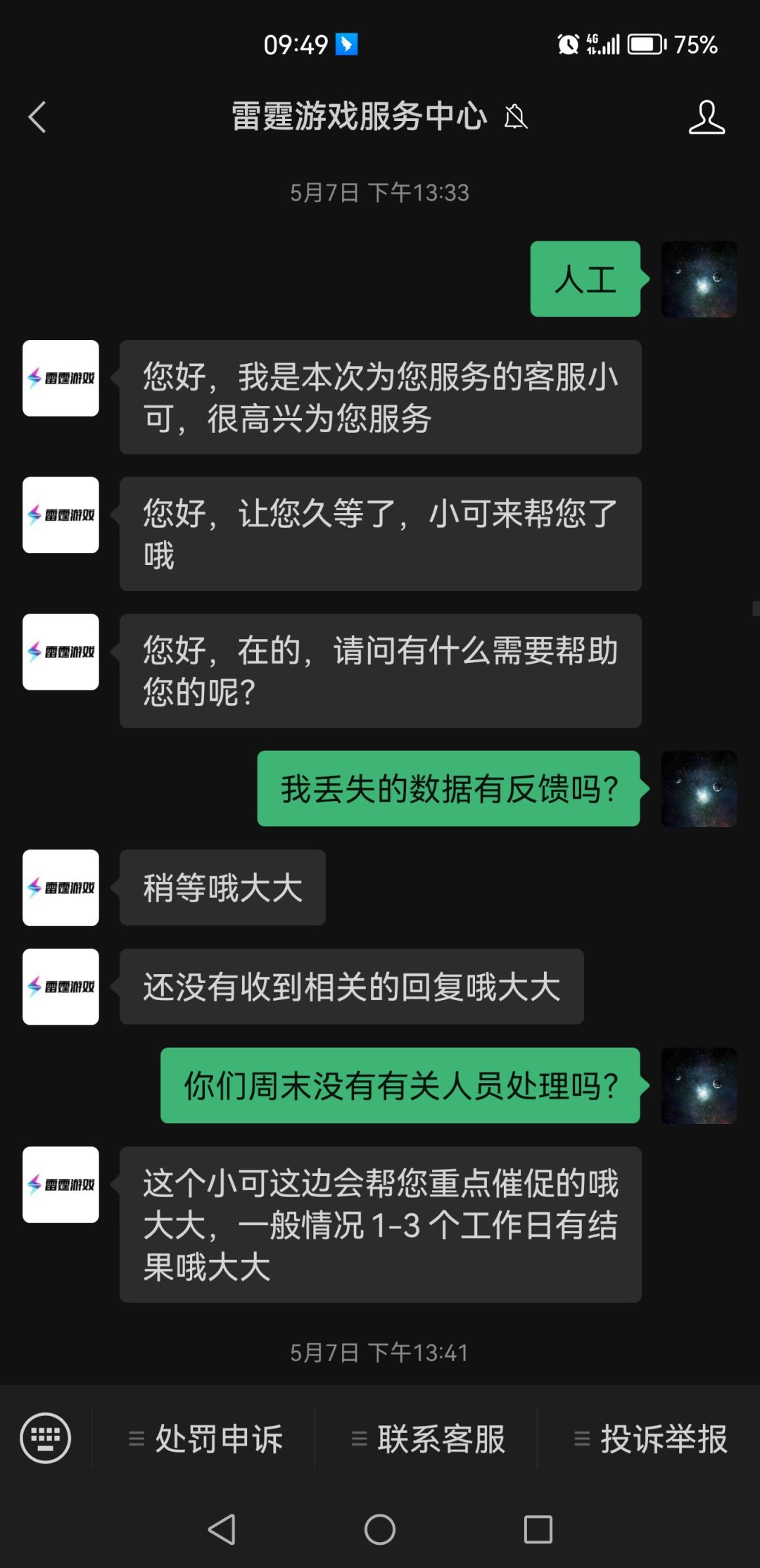This screenshot has width=760, height=1568.
Task: Tap the 雷霆游戏 avatar beside the greeting message
Action: (61, 379)
